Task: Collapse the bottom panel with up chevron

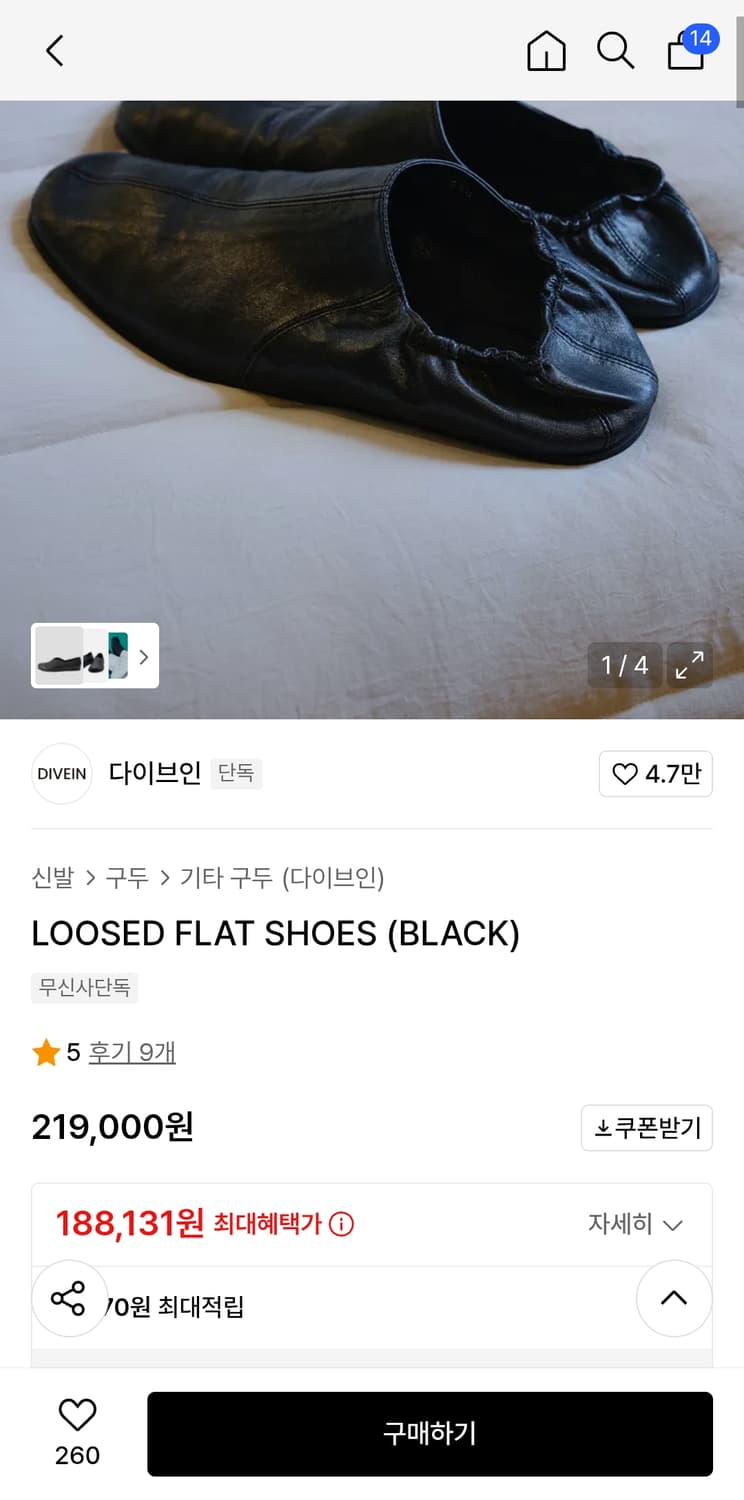Action: (x=674, y=1298)
